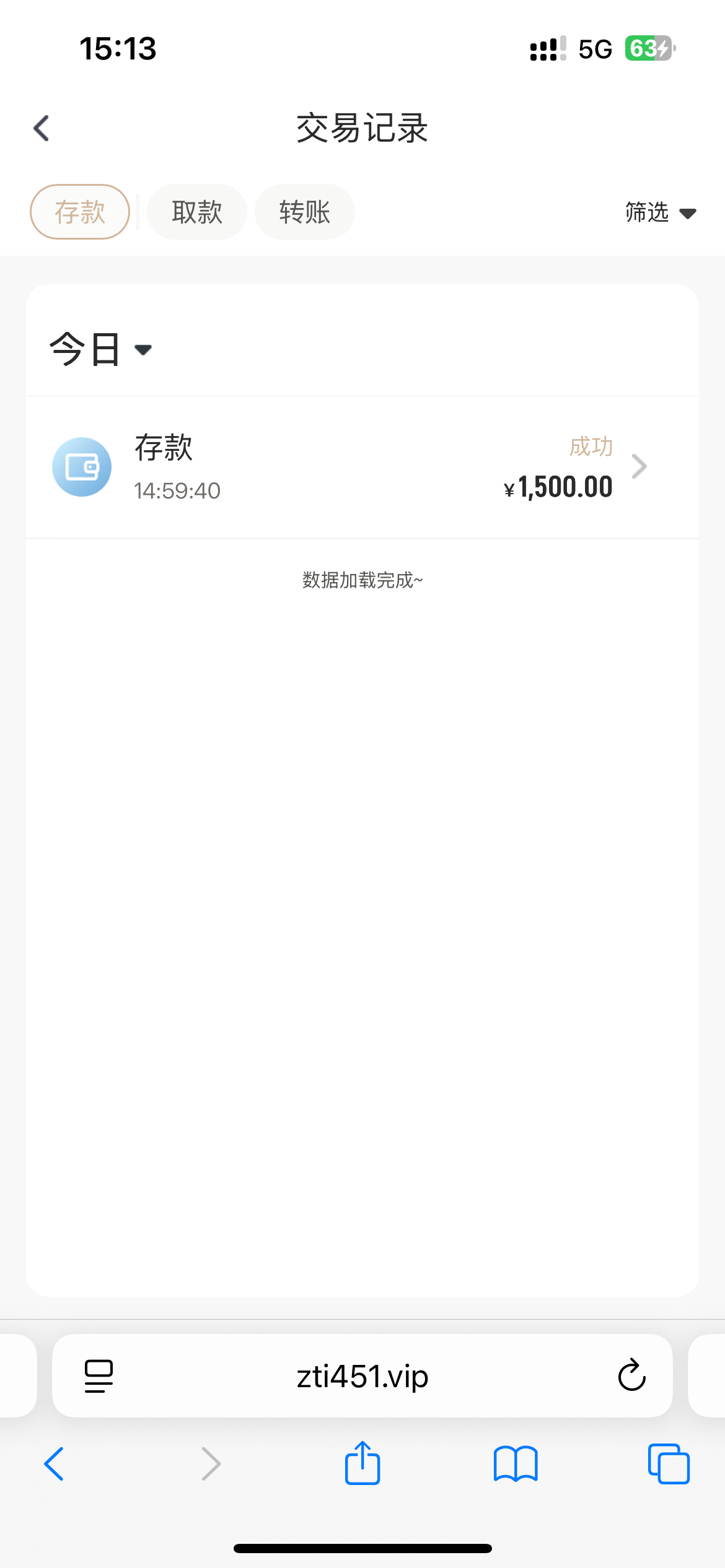The height and width of the screenshot is (1568, 725).
Task: Open details via the transaction row chevron
Action: (639, 466)
